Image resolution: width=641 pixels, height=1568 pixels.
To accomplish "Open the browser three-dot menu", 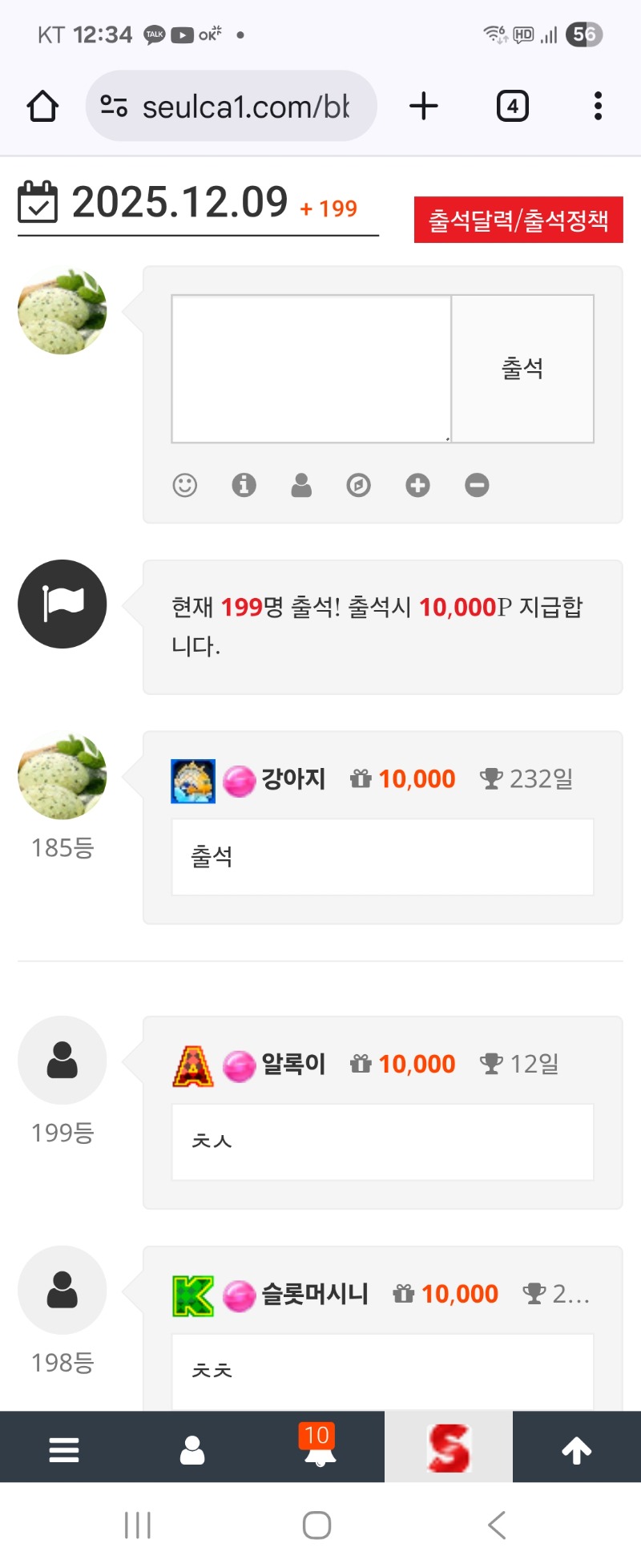I will (x=598, y=105).
